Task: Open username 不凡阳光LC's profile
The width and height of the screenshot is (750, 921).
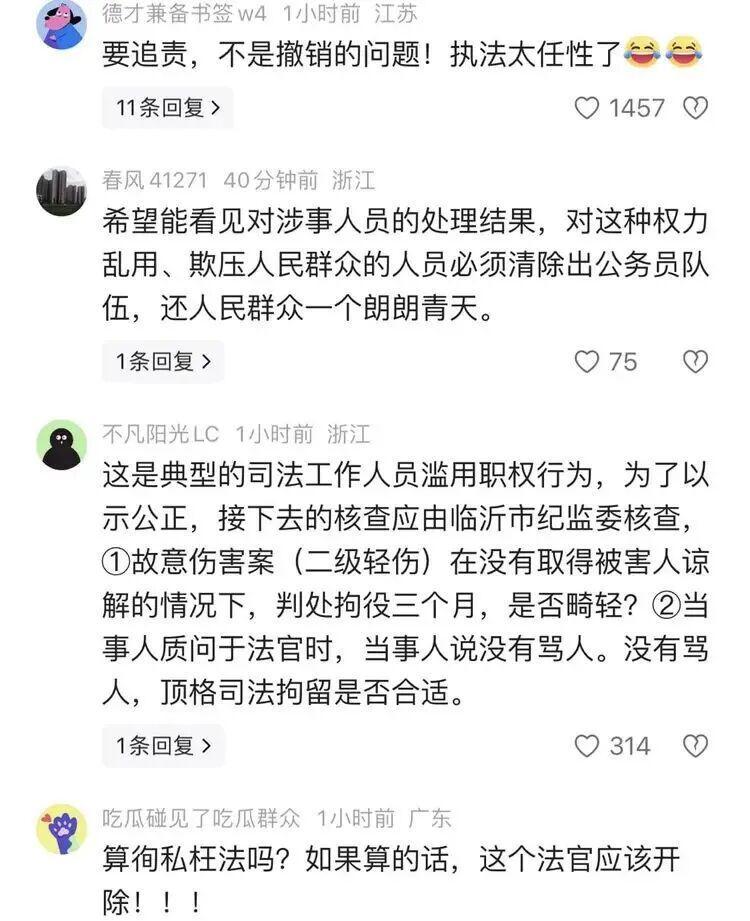Action: coord(160,434)
